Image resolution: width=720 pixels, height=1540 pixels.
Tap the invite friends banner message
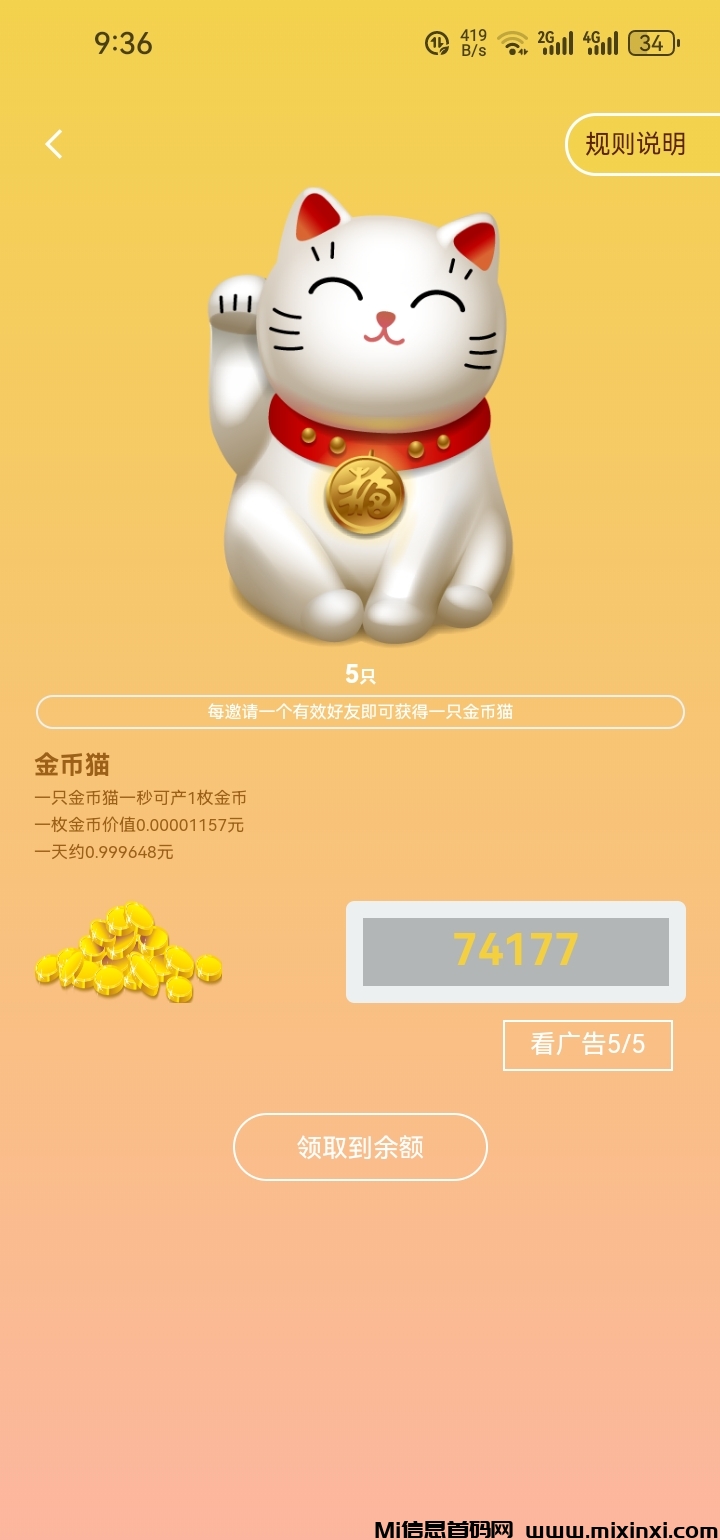coord(360,711)
